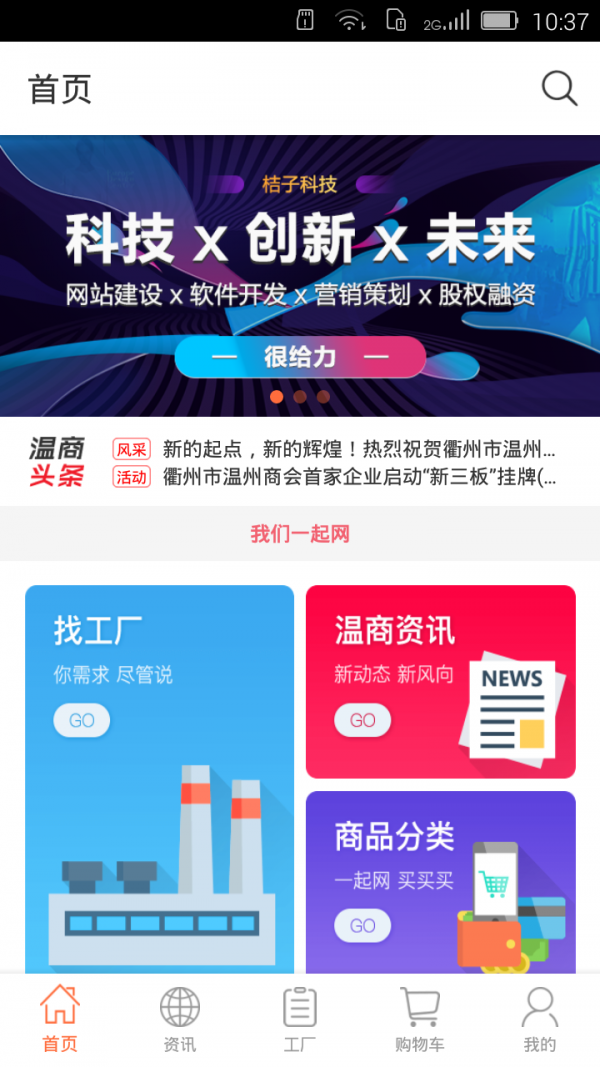Switch to the 工厂 tab
The height and width of the screenshot is (1067, 600).
point(300,1020)
